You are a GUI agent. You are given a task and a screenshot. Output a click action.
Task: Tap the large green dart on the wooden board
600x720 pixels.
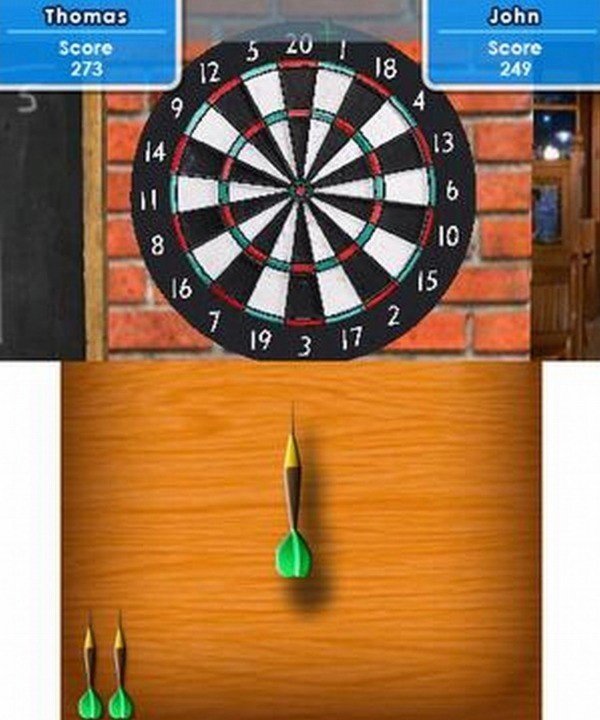pyautogui.click(x=291, y=500)
